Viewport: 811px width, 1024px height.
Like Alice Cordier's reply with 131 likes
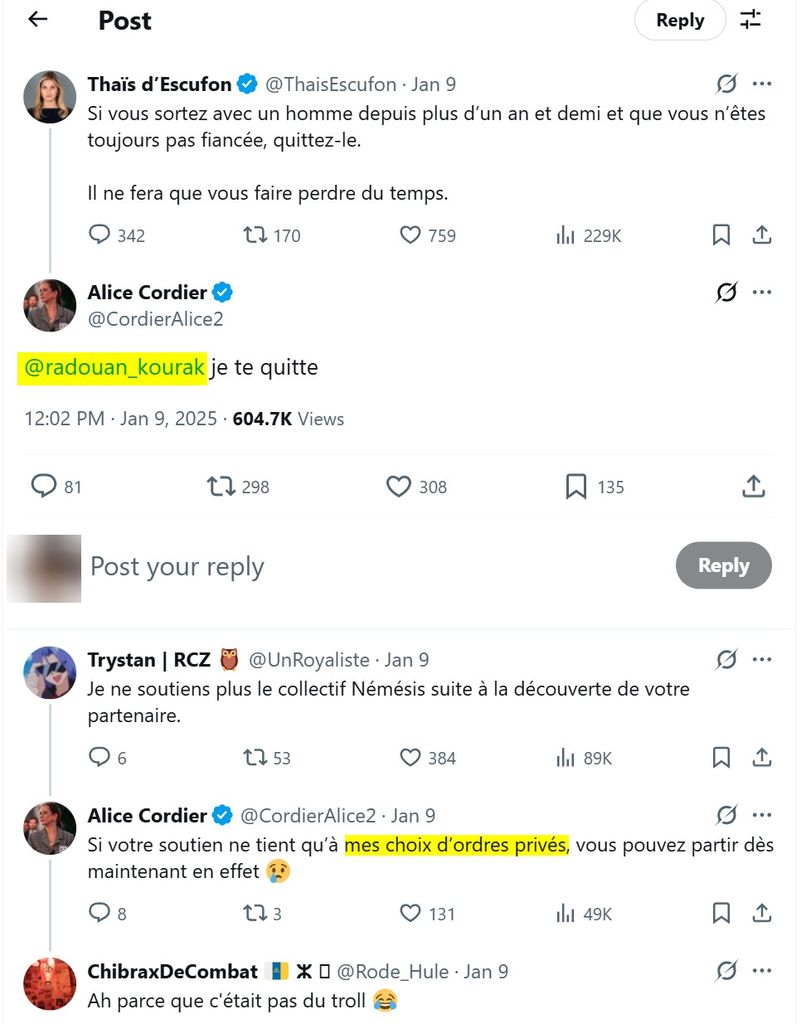pos(410,913)
